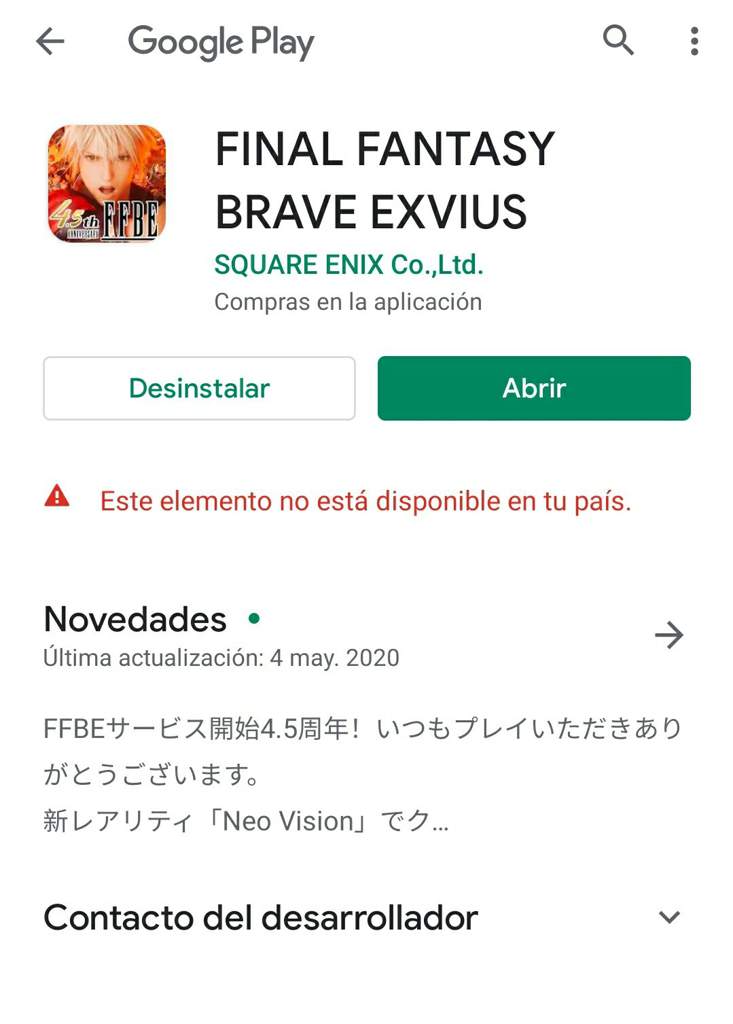Image resolution: width=733 pixels, height=1024 pixels.
Task: Open the app with Abrir
Action: 534,388
